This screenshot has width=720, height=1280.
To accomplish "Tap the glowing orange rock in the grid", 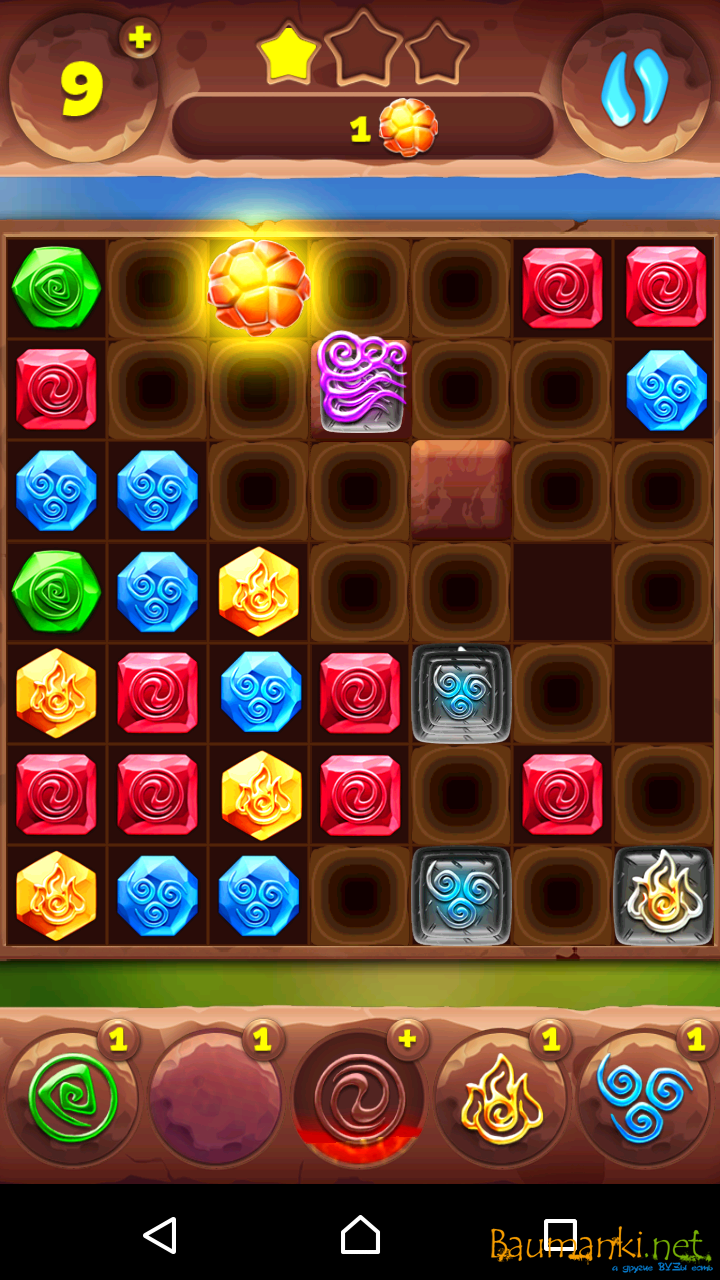I will click(x=259, y=285).
